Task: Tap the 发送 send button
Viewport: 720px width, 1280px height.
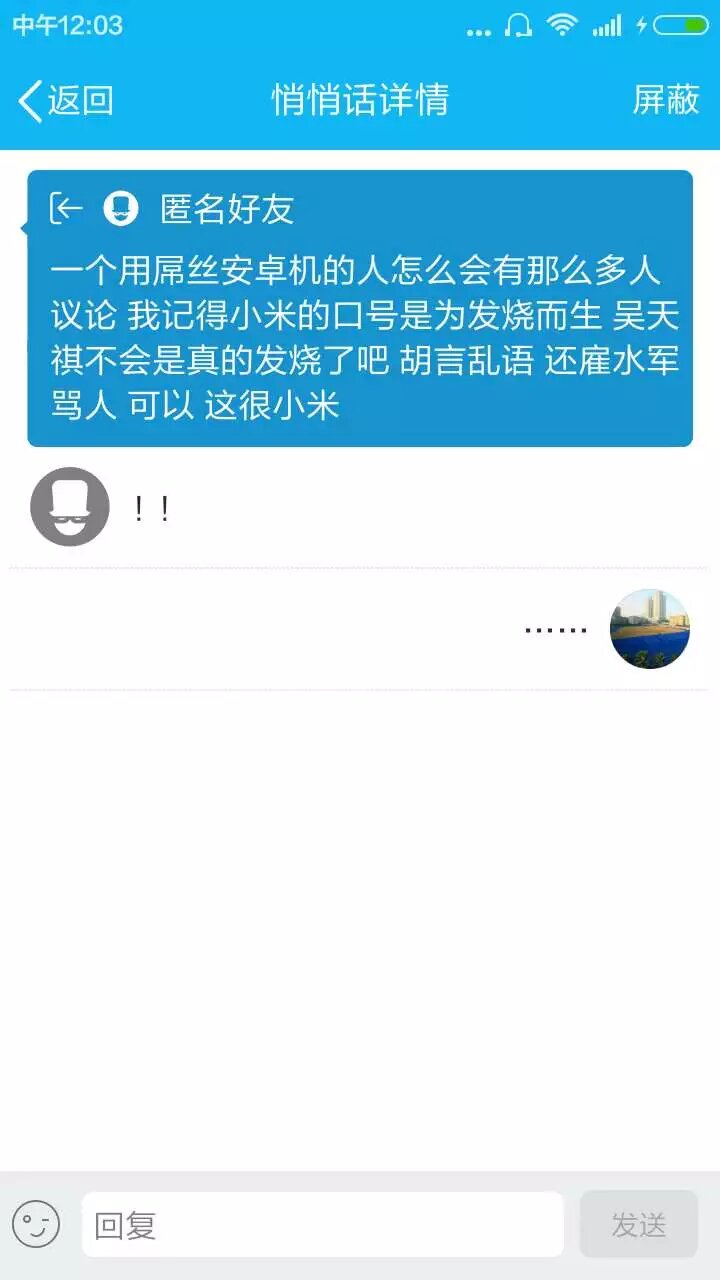Action: 638,1224
